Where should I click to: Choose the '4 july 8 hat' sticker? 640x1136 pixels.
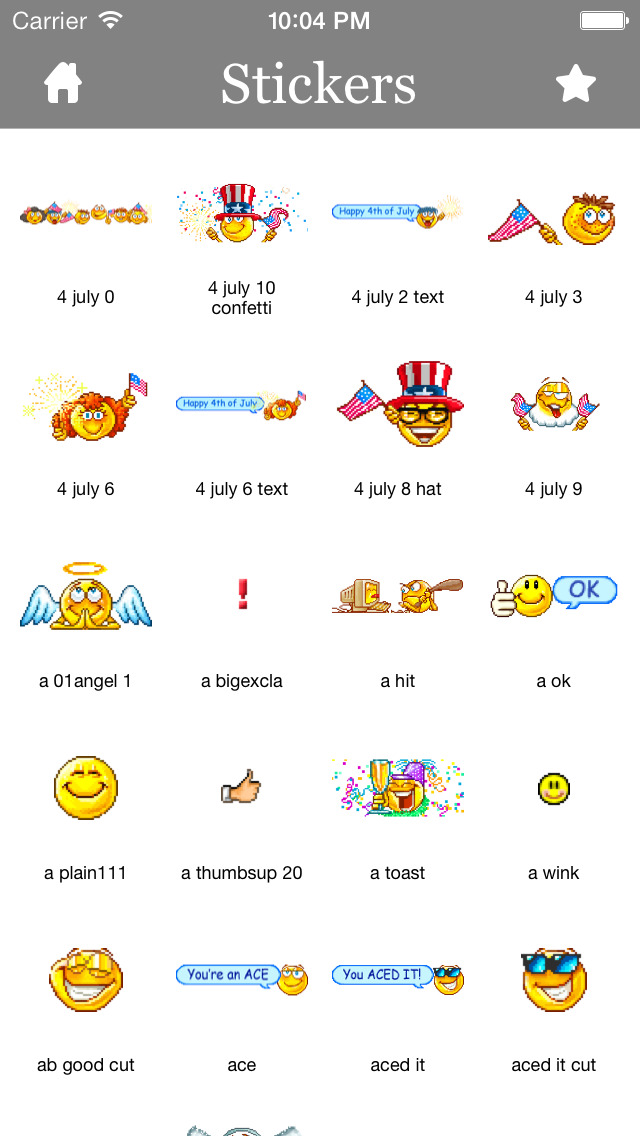point(398,406)
